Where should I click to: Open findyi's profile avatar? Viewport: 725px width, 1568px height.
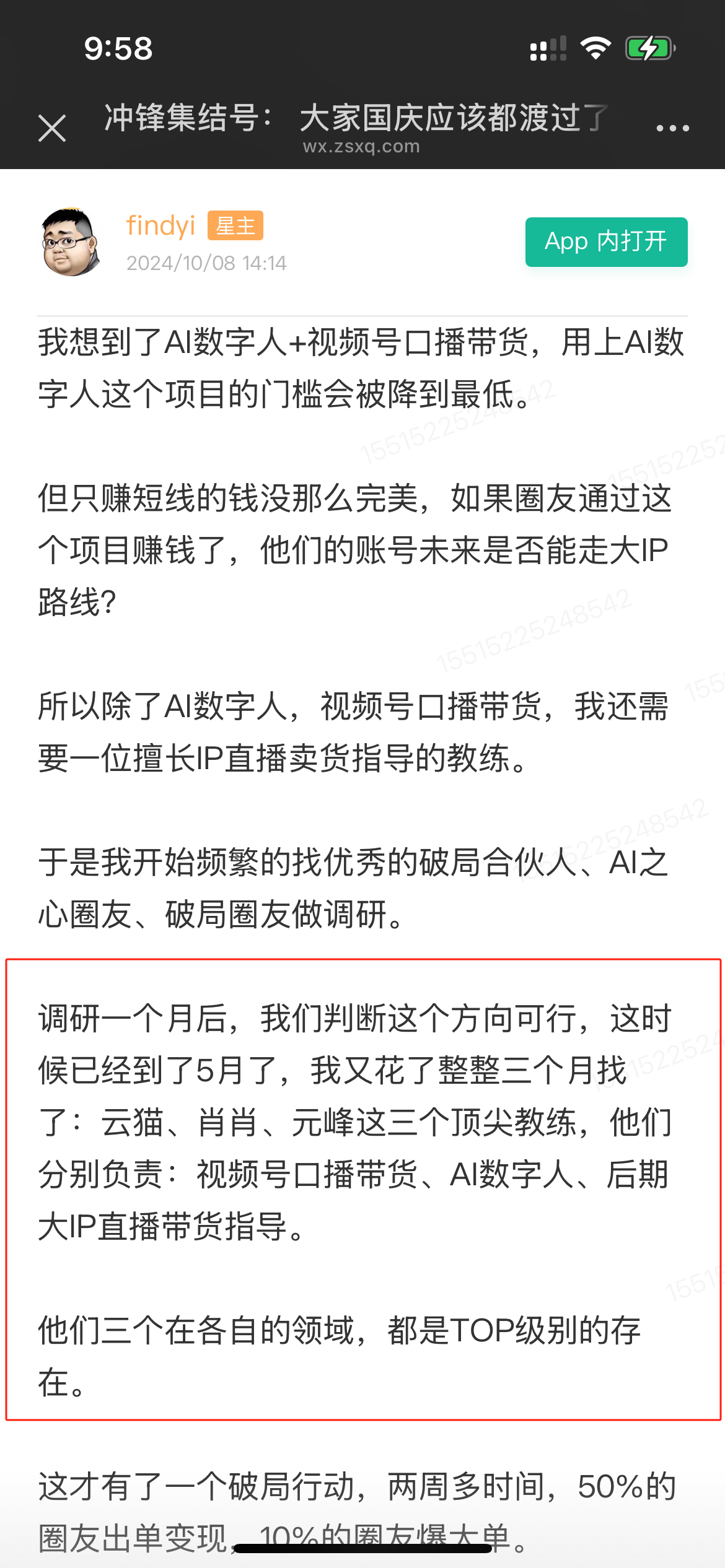[70, 242]
